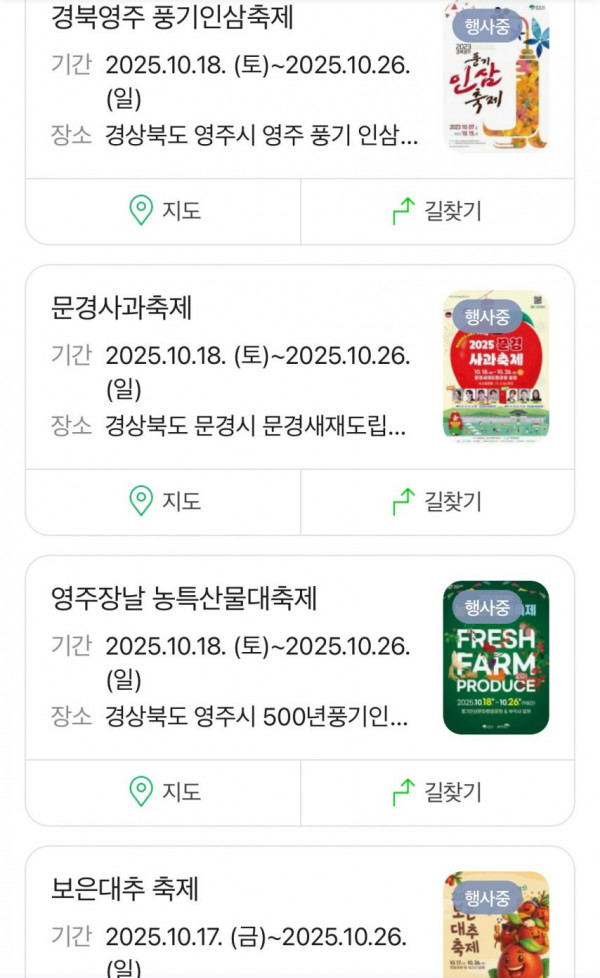Viewport: 600px width, 978px height.
Task: Tap 길찾기 for 문경사과축제
Action: point(437,501)
